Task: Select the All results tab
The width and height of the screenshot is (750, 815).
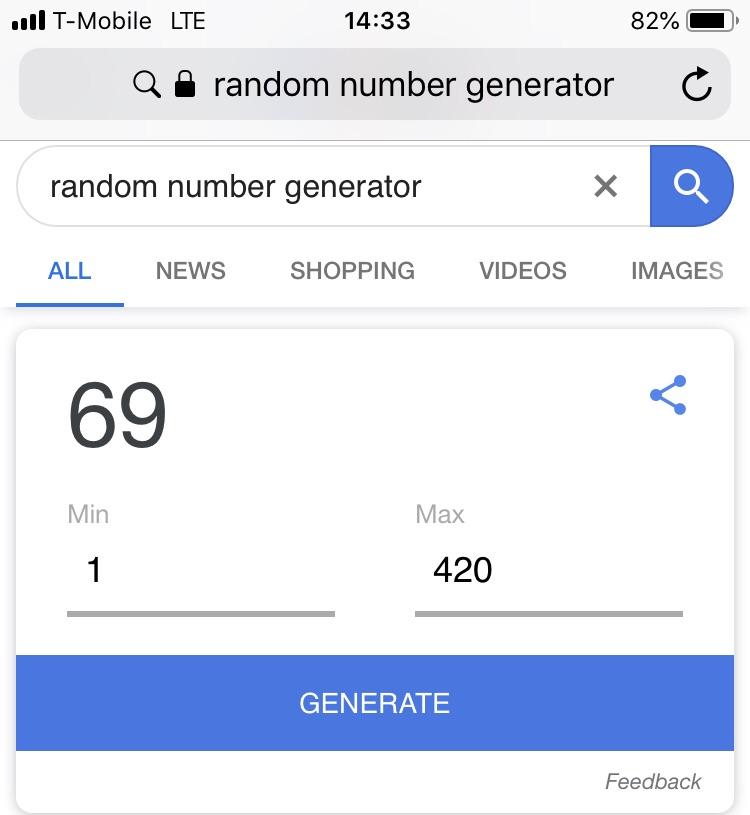Action: (x=69, y=271)
